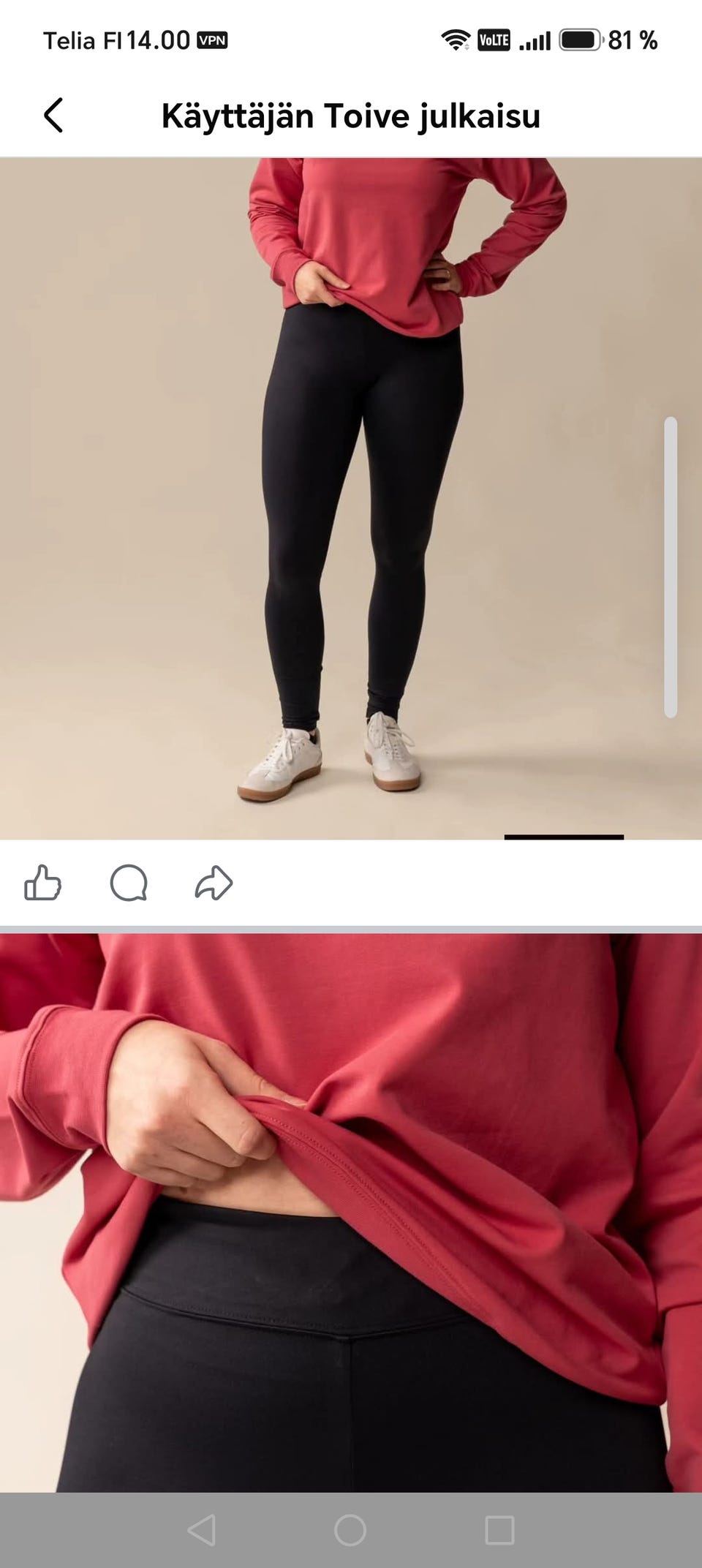The image size is (702, 1568).
Task: Open comments with the speech bubble icon
Action: [129, 883]
